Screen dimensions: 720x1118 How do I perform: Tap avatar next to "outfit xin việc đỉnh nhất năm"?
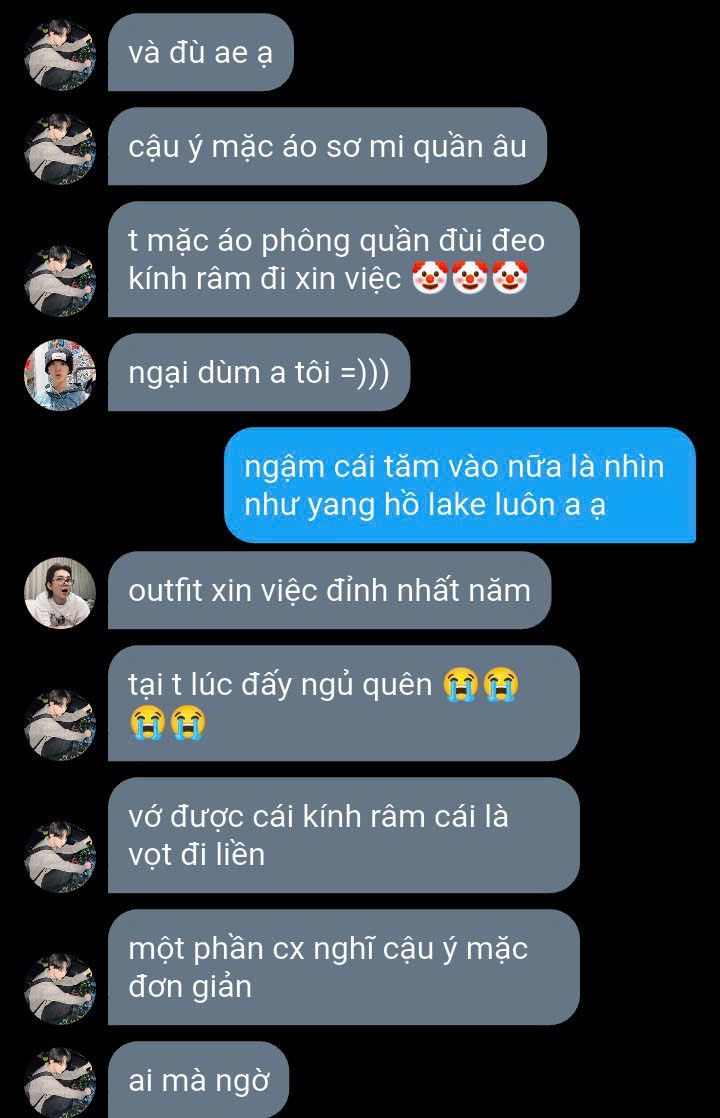click(59, 592)
